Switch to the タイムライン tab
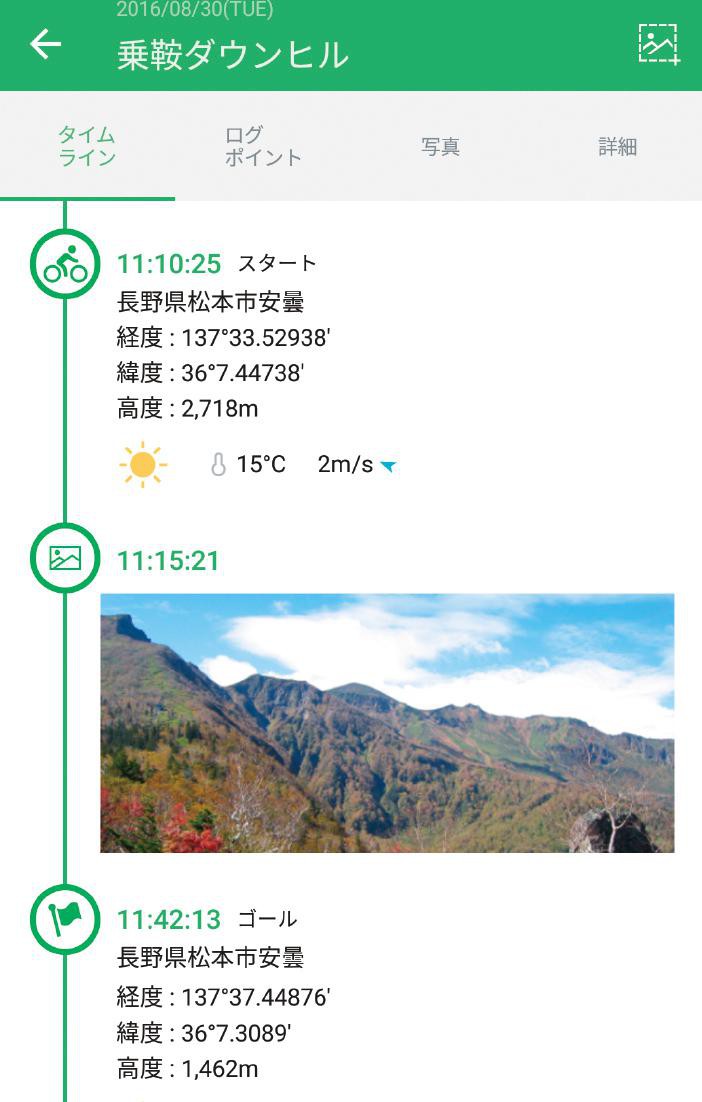702x1102 pixels. click(x=87, y=146)
